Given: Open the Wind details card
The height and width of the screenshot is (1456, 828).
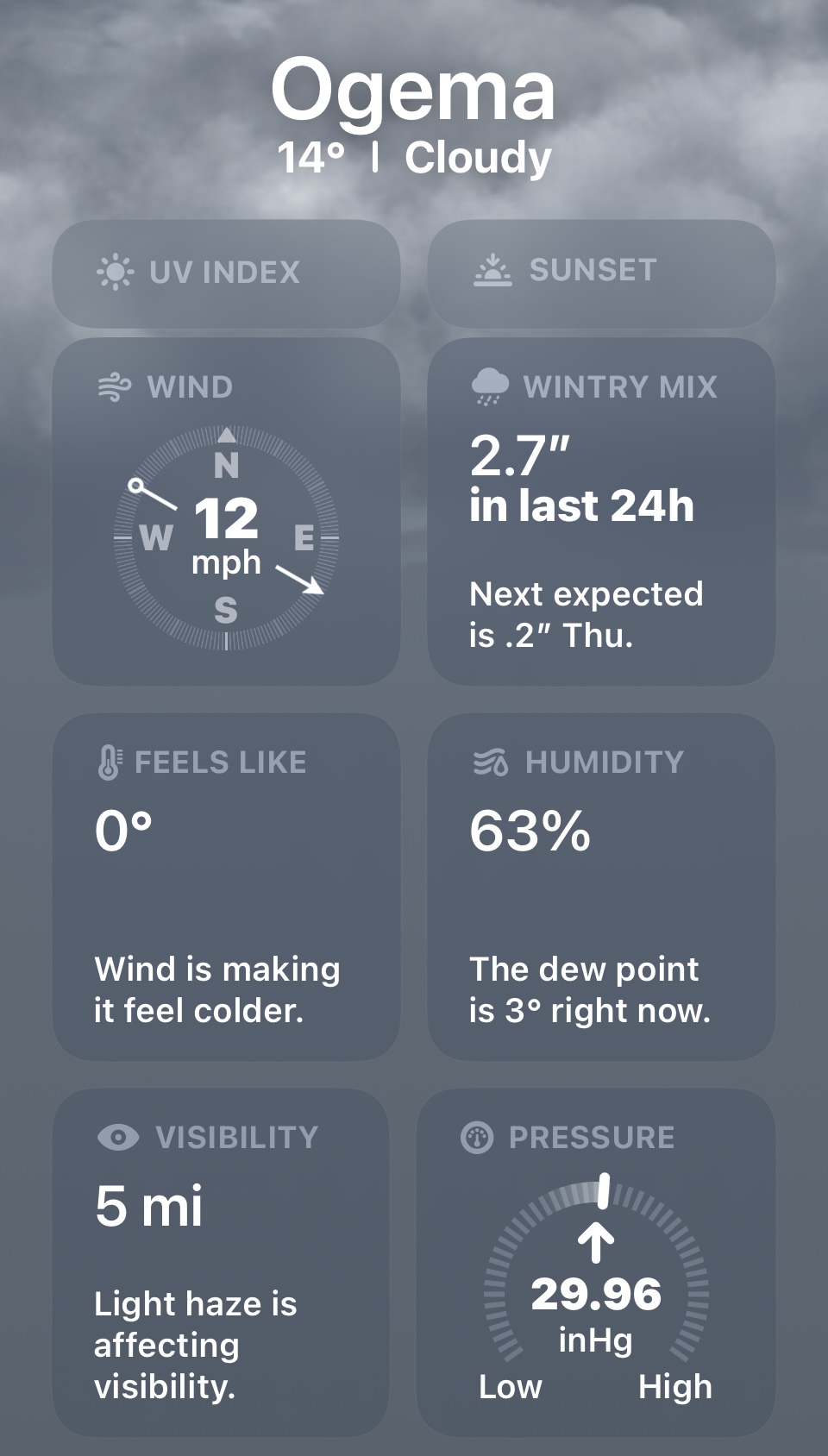Looking at the screenshot, I should pyautogui.click(x=226, y=511).
